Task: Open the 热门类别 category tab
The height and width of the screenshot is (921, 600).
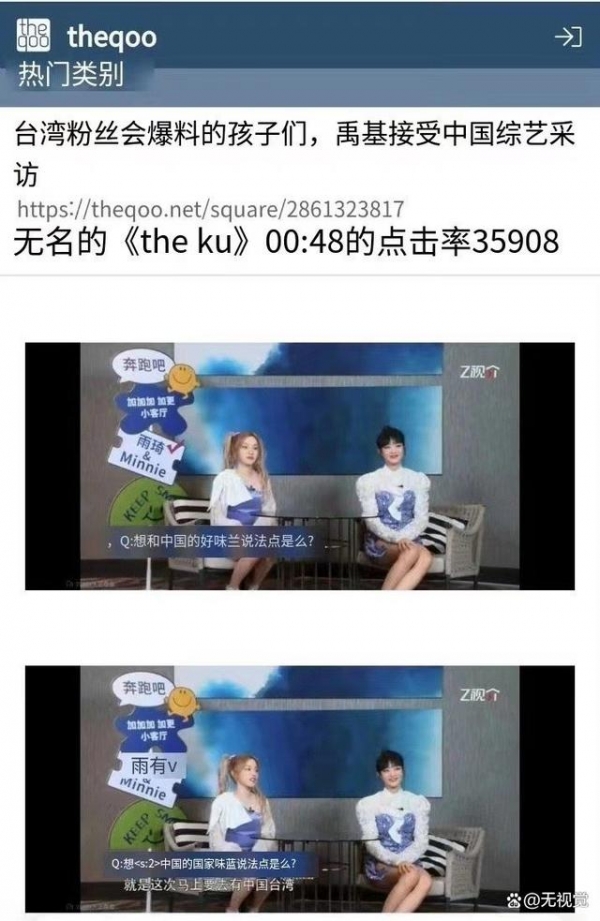Action: [70, 73]
